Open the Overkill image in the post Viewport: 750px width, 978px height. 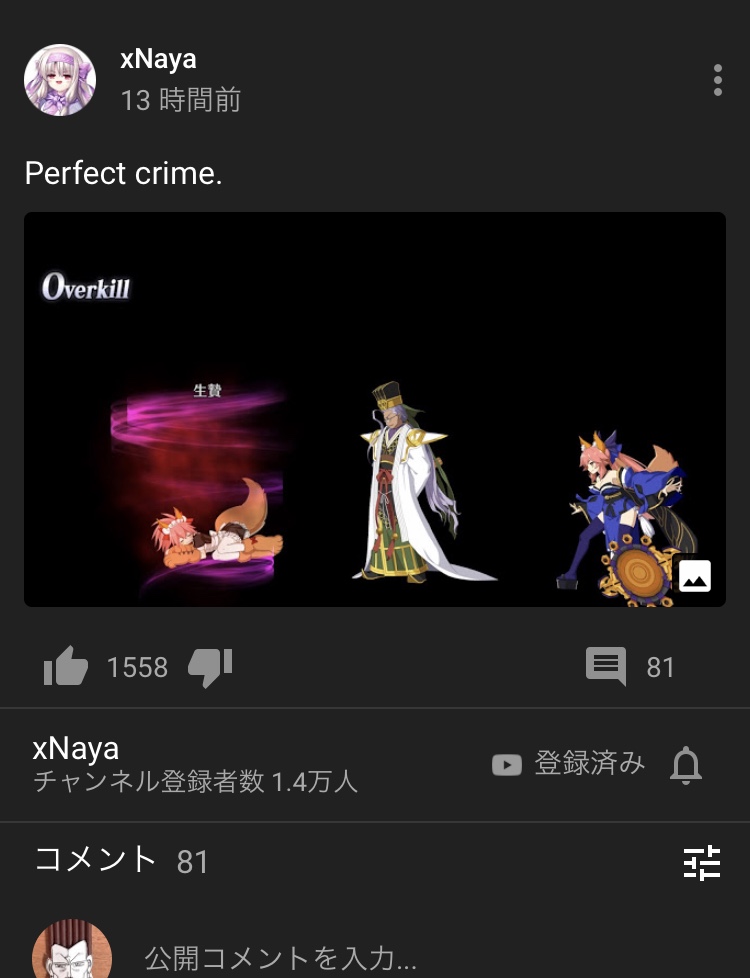click(374, 409)
